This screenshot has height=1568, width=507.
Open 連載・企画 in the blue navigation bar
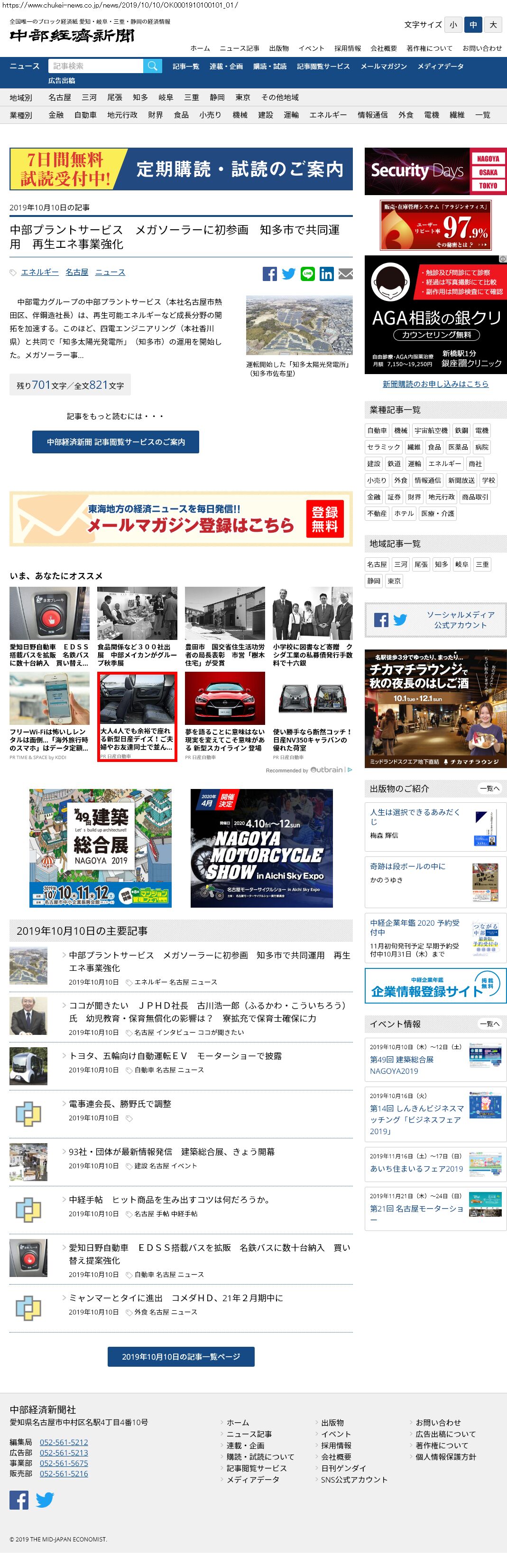tap(226, 66)
